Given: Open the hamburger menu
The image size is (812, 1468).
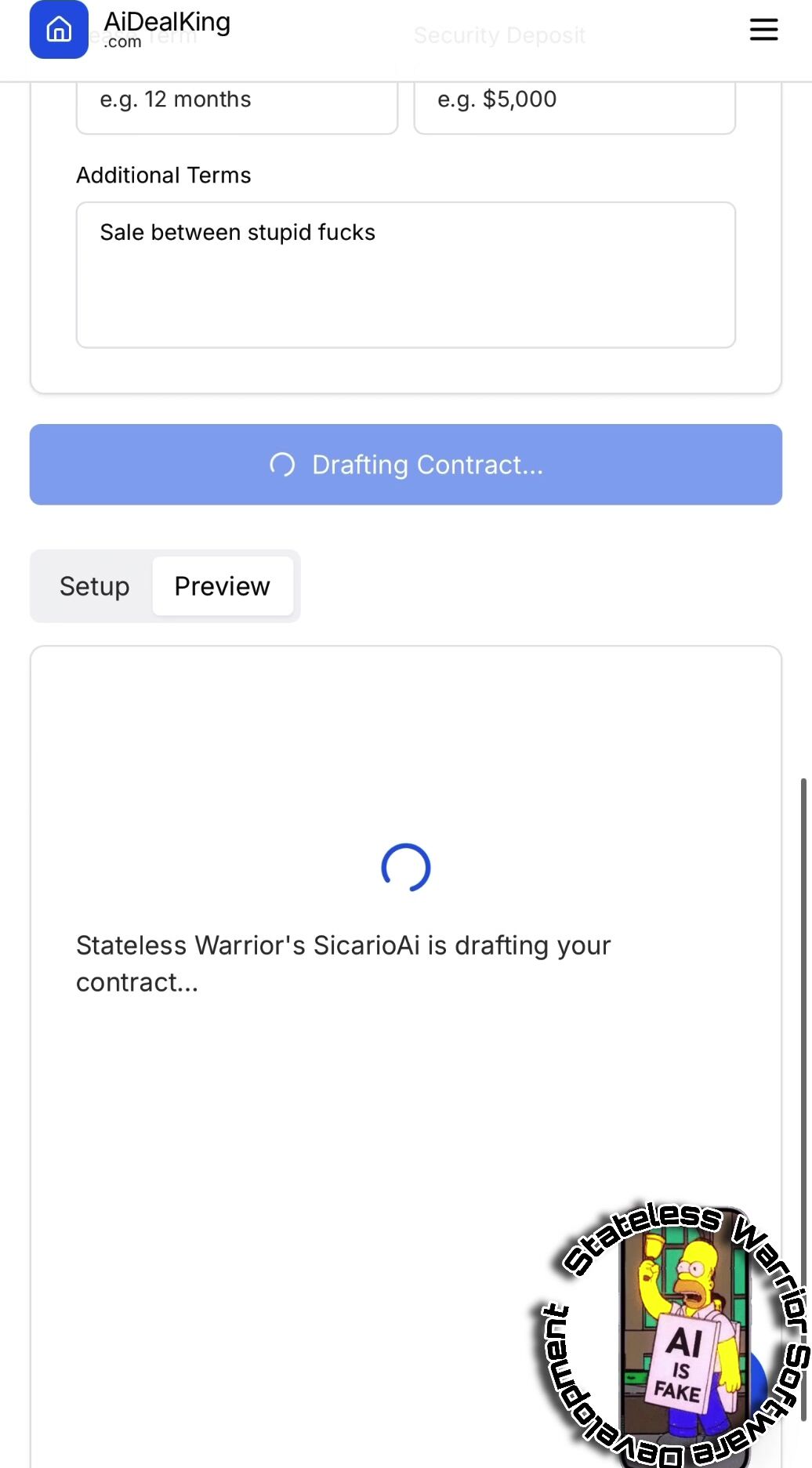Looking at the screenshot, I should (x=763, y=30).
